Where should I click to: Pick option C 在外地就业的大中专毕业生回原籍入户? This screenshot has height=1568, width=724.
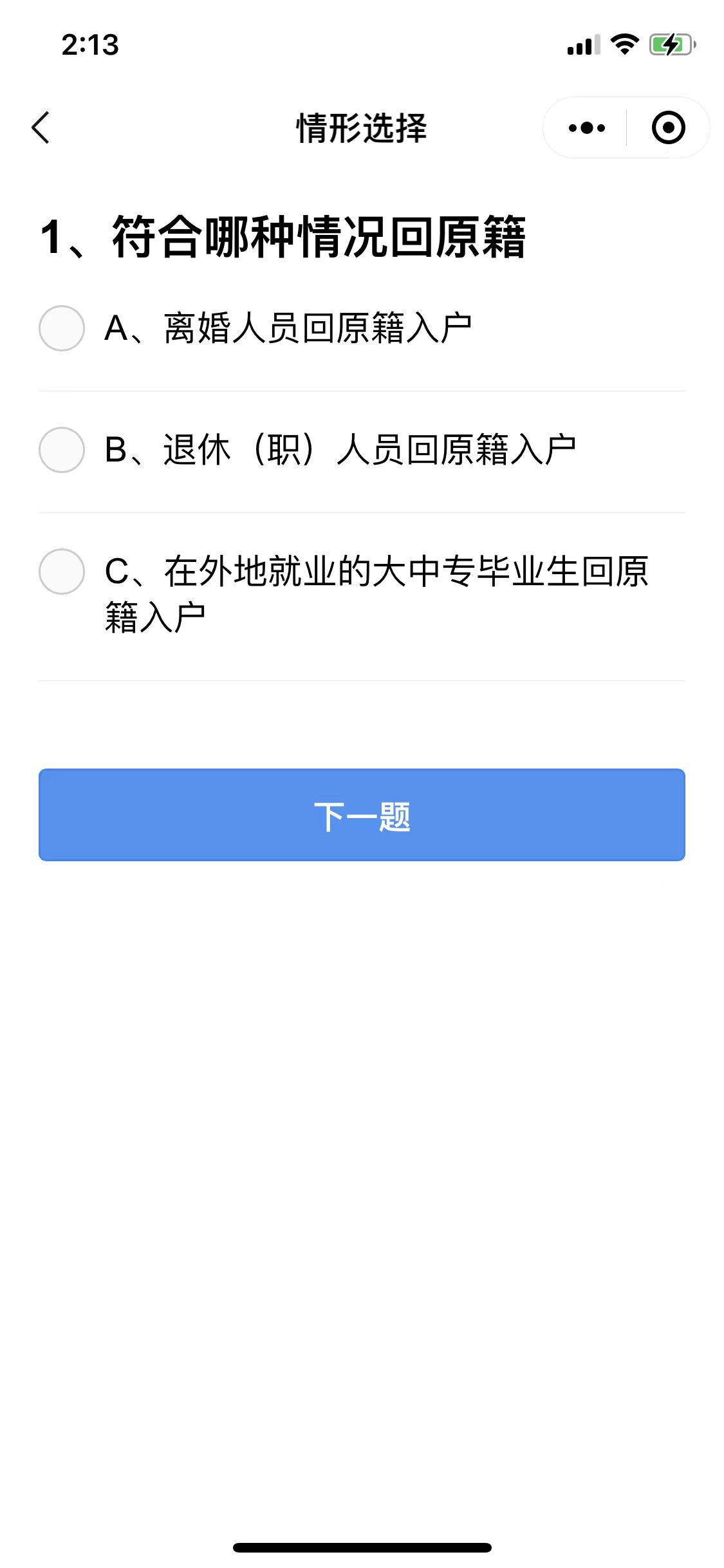[x=62, y=572]
